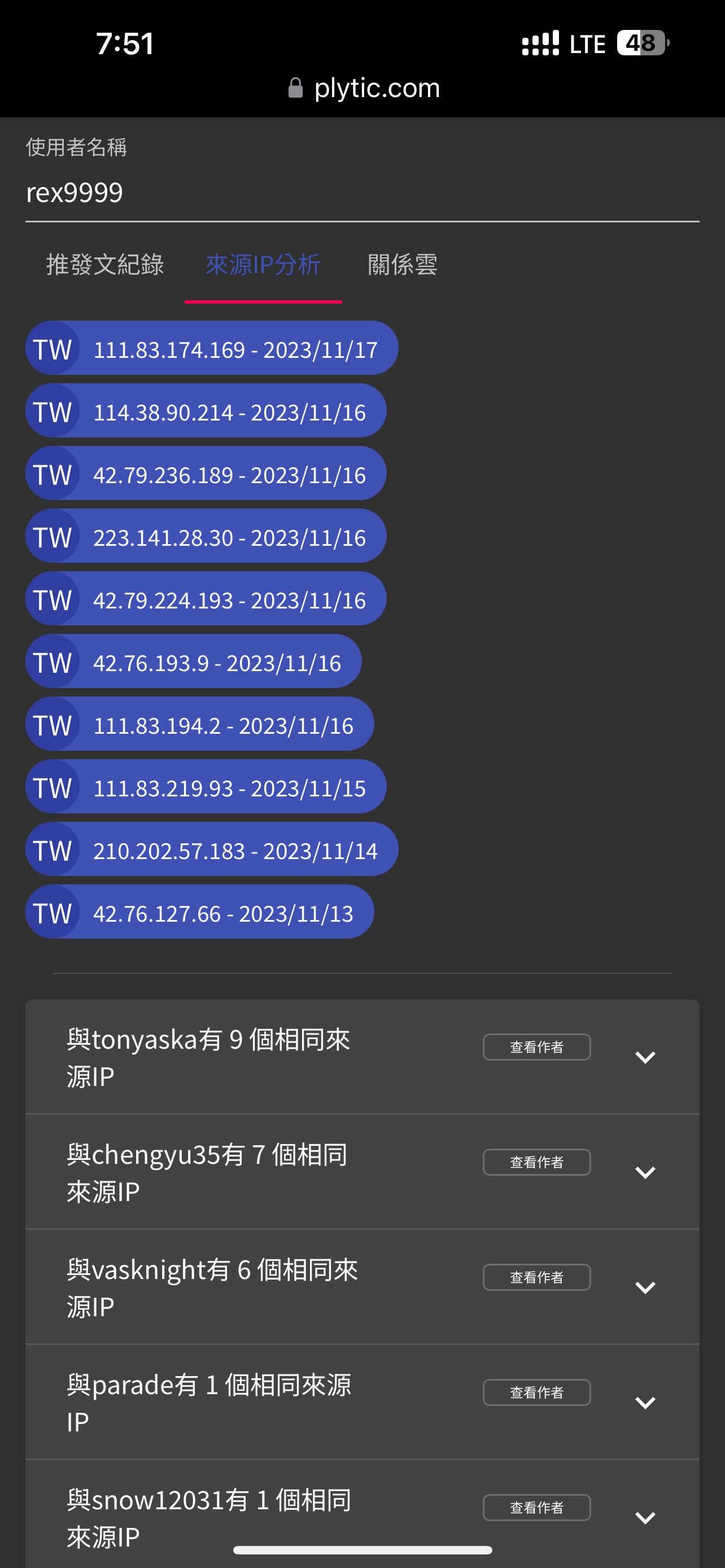Tap the 42.76.127.66 IP chip
Viewport: 725px width, 1568px height.
pyautogui.click(x=199, y=913)
